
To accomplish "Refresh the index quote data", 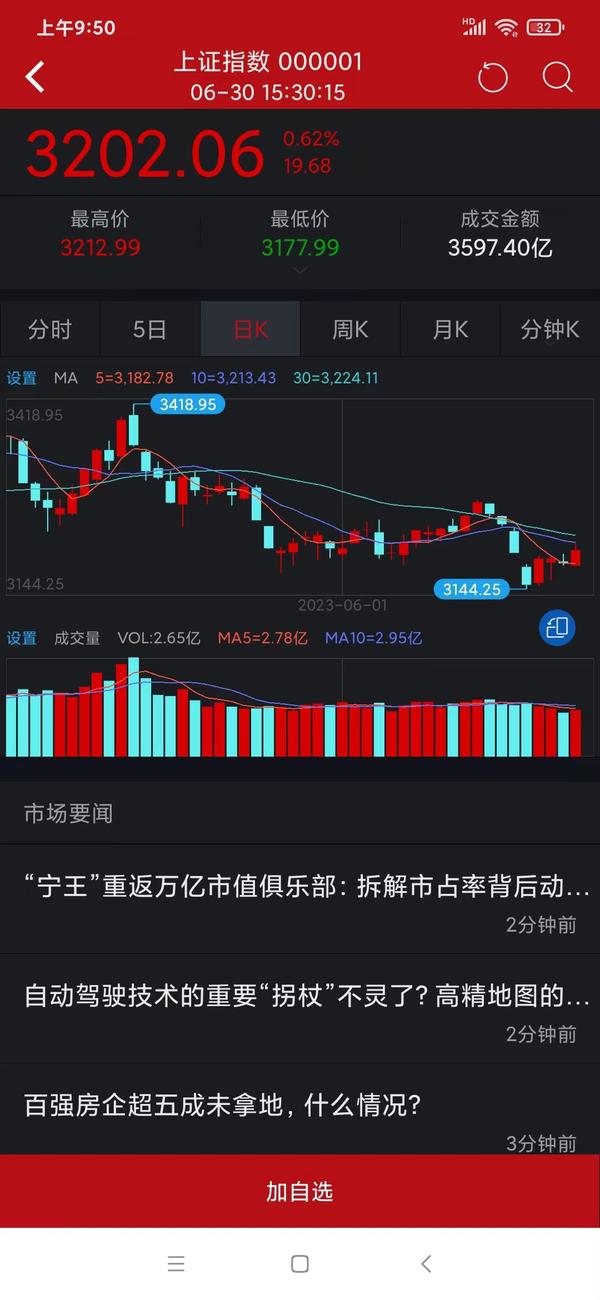I will click(x=492, y=77).
